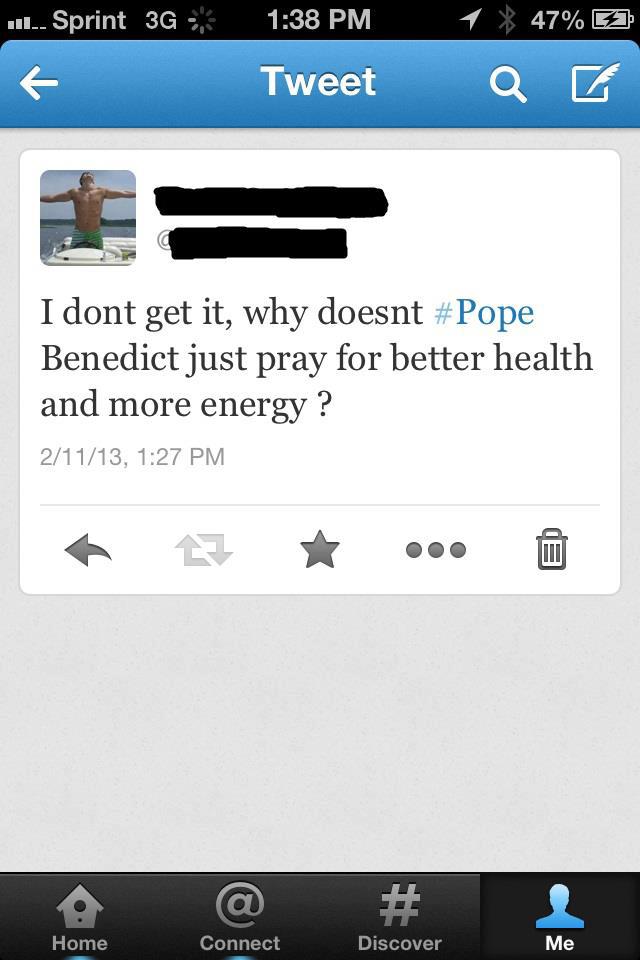Switch to the Connect tab

240,917
